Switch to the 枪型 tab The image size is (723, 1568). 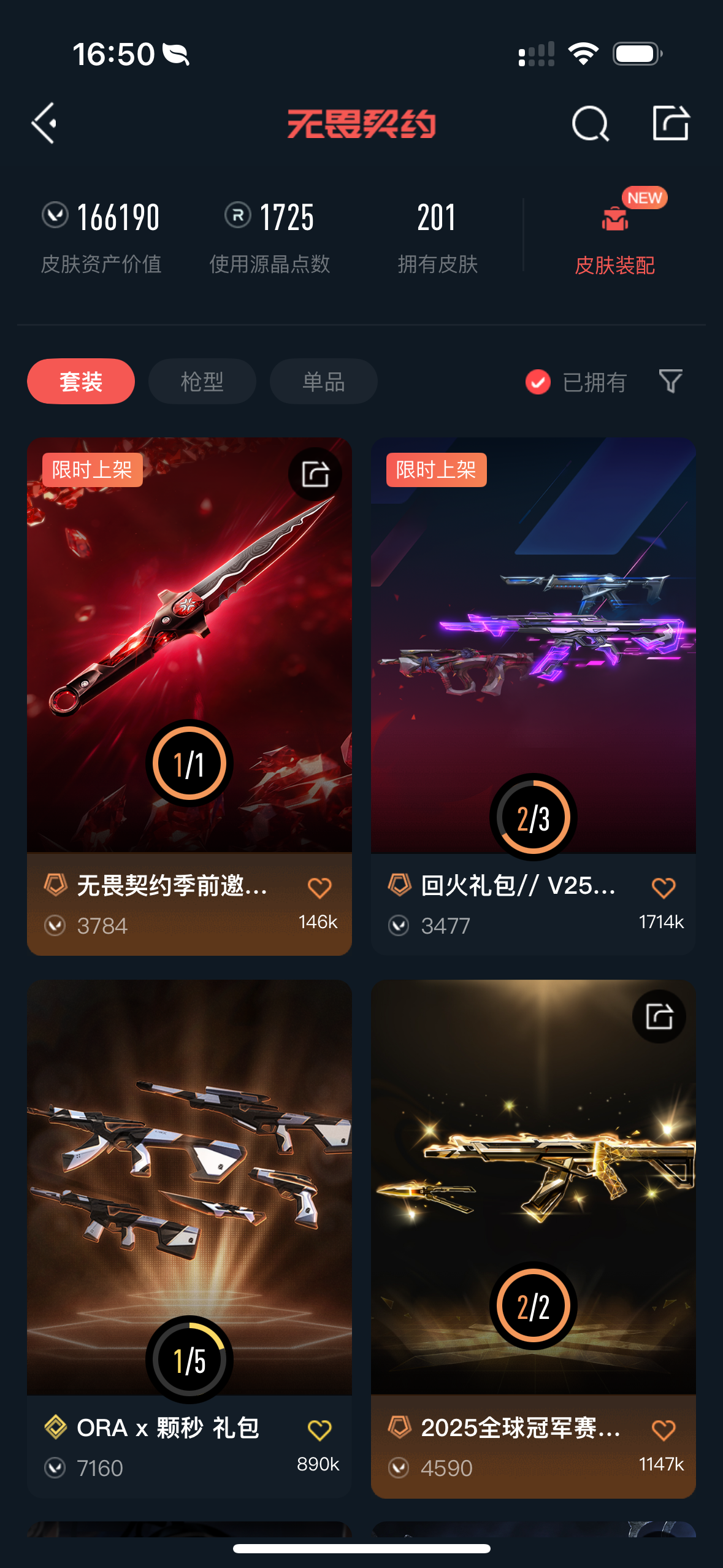[202, 382]
